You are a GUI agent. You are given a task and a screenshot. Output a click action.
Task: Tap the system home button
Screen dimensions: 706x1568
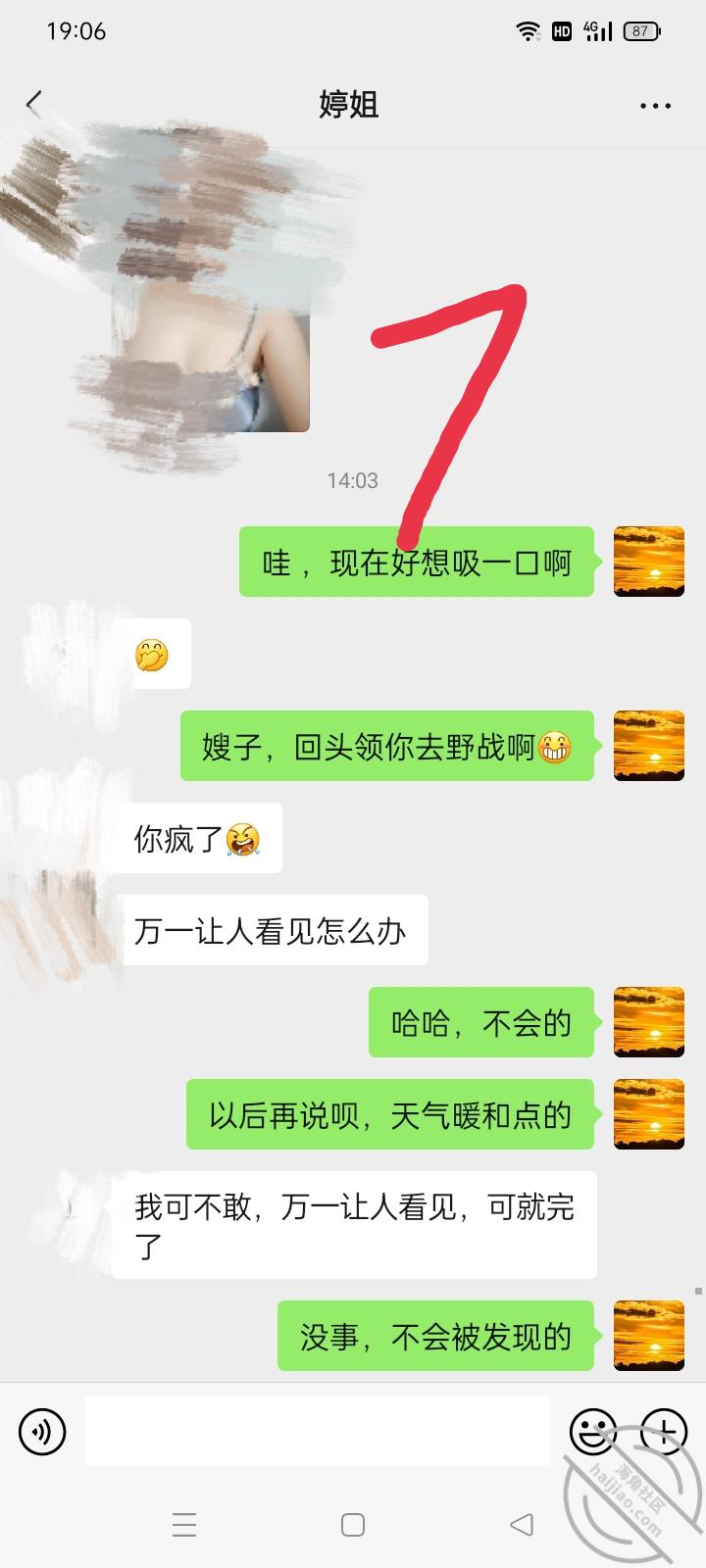(x=353, y=1524)
